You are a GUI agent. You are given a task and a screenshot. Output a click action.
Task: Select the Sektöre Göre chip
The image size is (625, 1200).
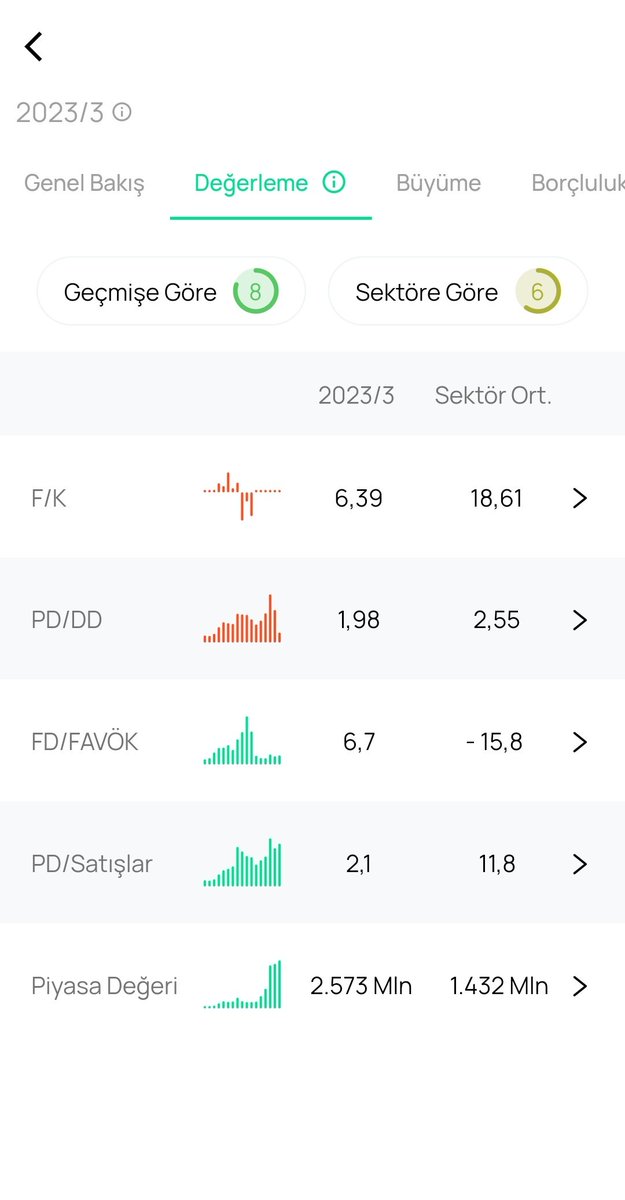458,292
